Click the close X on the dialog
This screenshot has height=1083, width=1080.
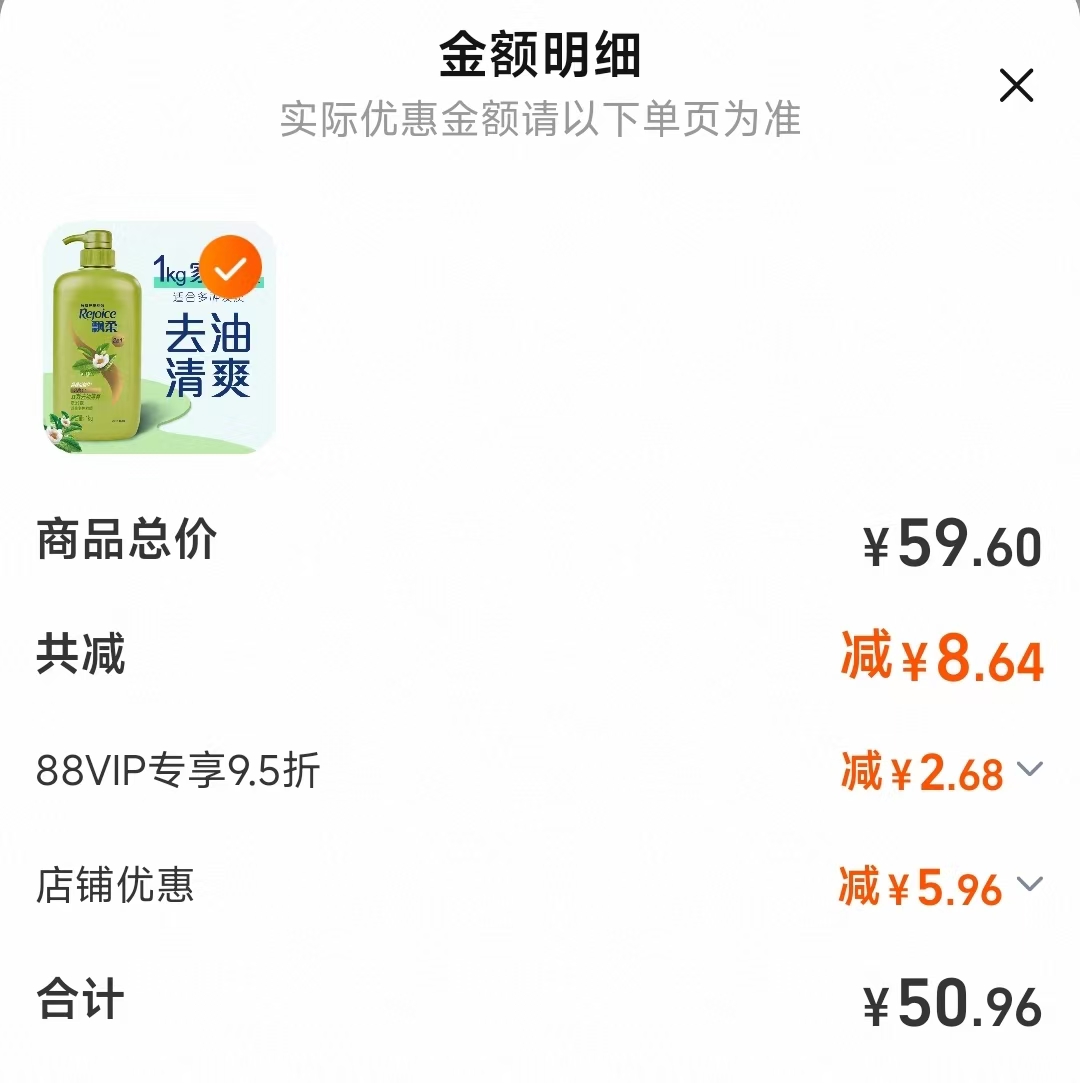pos(1016,86)
